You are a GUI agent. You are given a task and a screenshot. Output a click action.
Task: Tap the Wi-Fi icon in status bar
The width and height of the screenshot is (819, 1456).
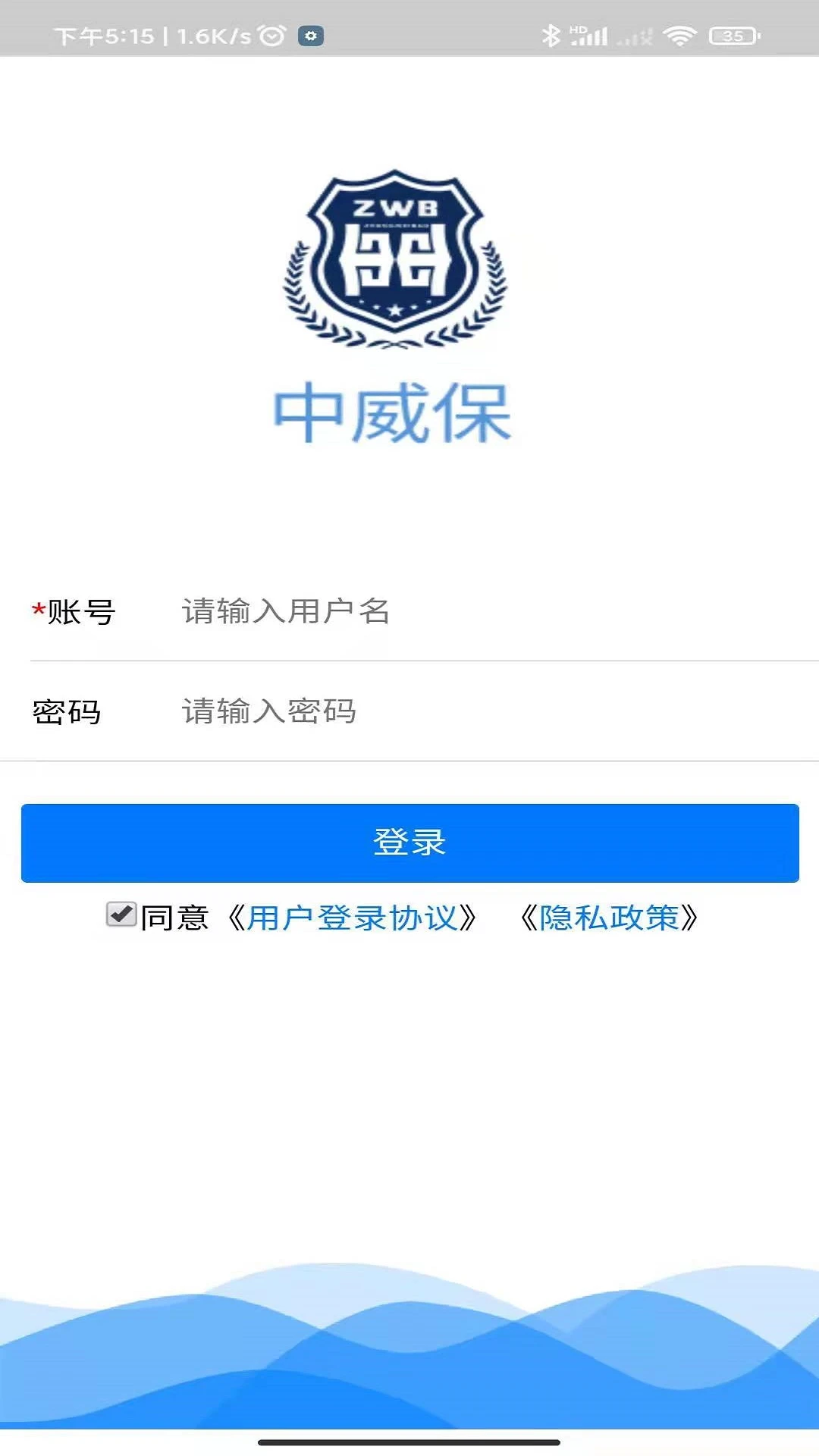(681, 33)
